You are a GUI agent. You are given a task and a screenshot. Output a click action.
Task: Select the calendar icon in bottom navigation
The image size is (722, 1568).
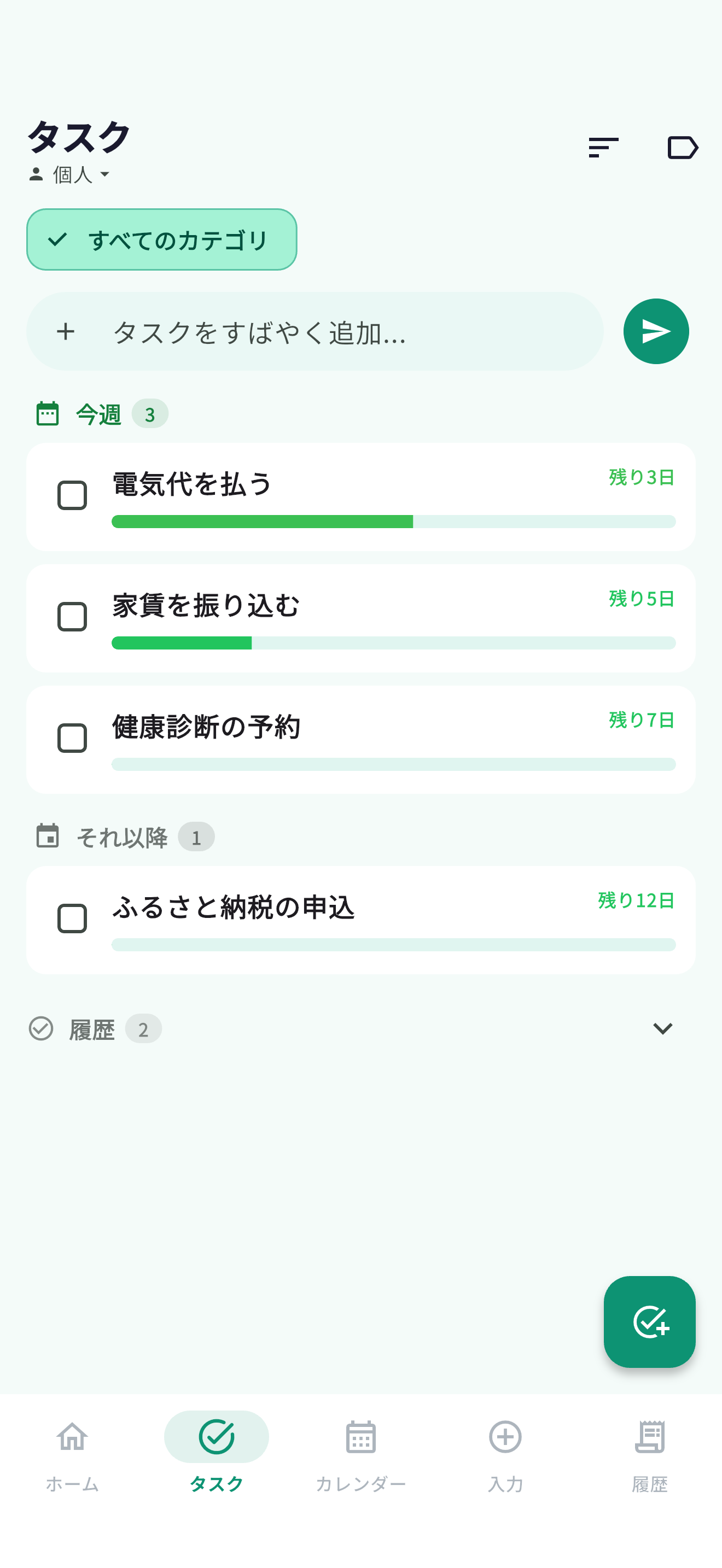(360, 1438)
